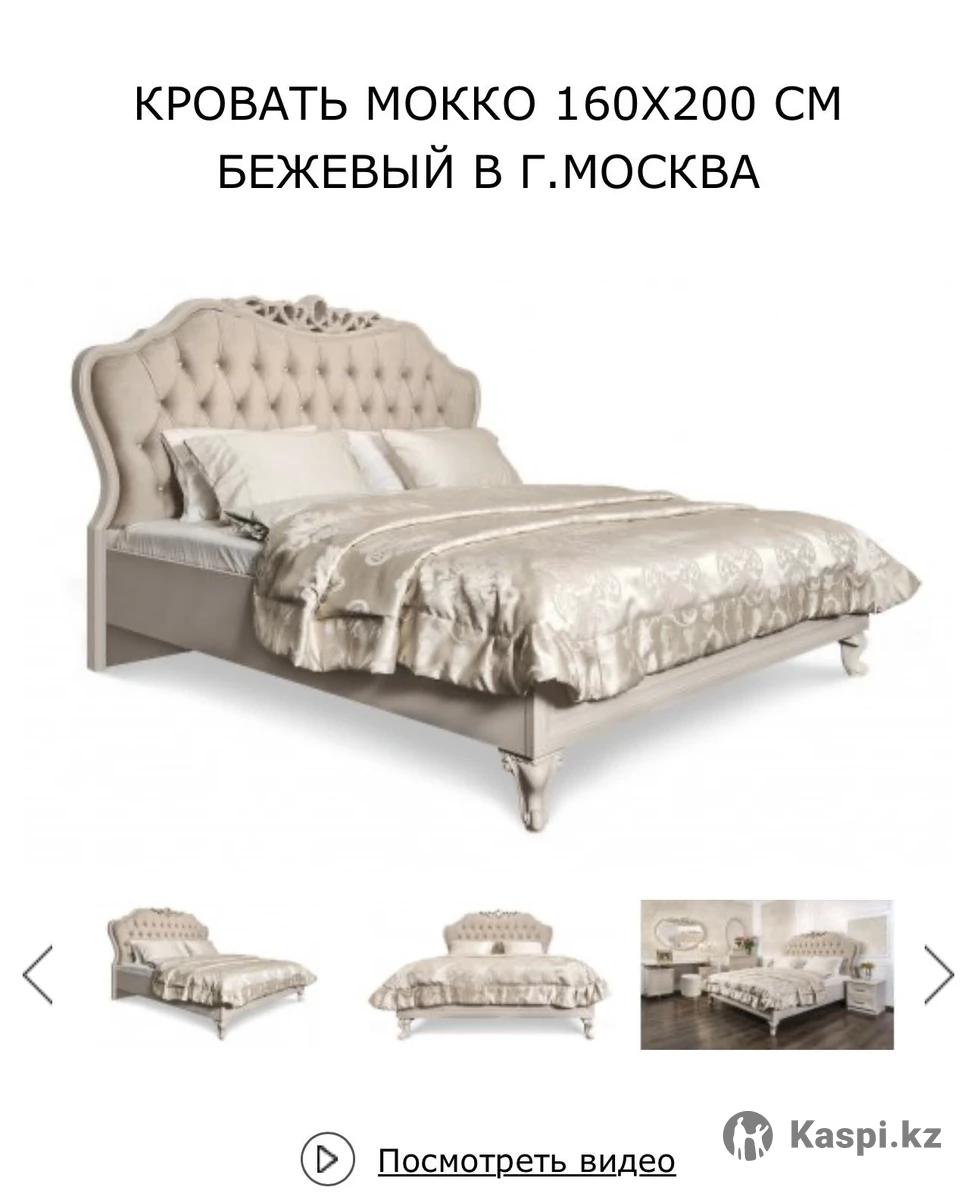
Task: Show the previous gallery thumbnails
Action: 37,974
